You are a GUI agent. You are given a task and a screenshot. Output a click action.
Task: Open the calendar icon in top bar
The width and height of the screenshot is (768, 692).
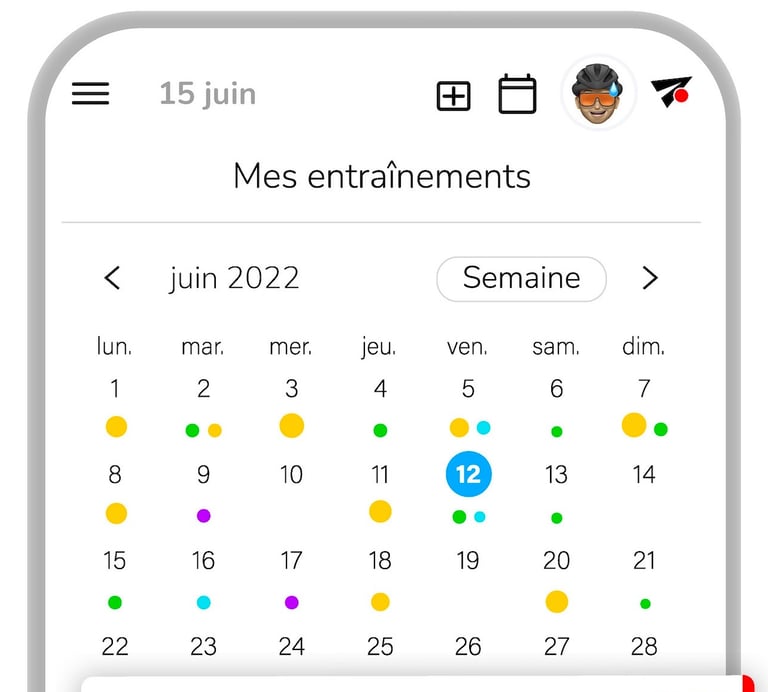(x=517, y=95)
